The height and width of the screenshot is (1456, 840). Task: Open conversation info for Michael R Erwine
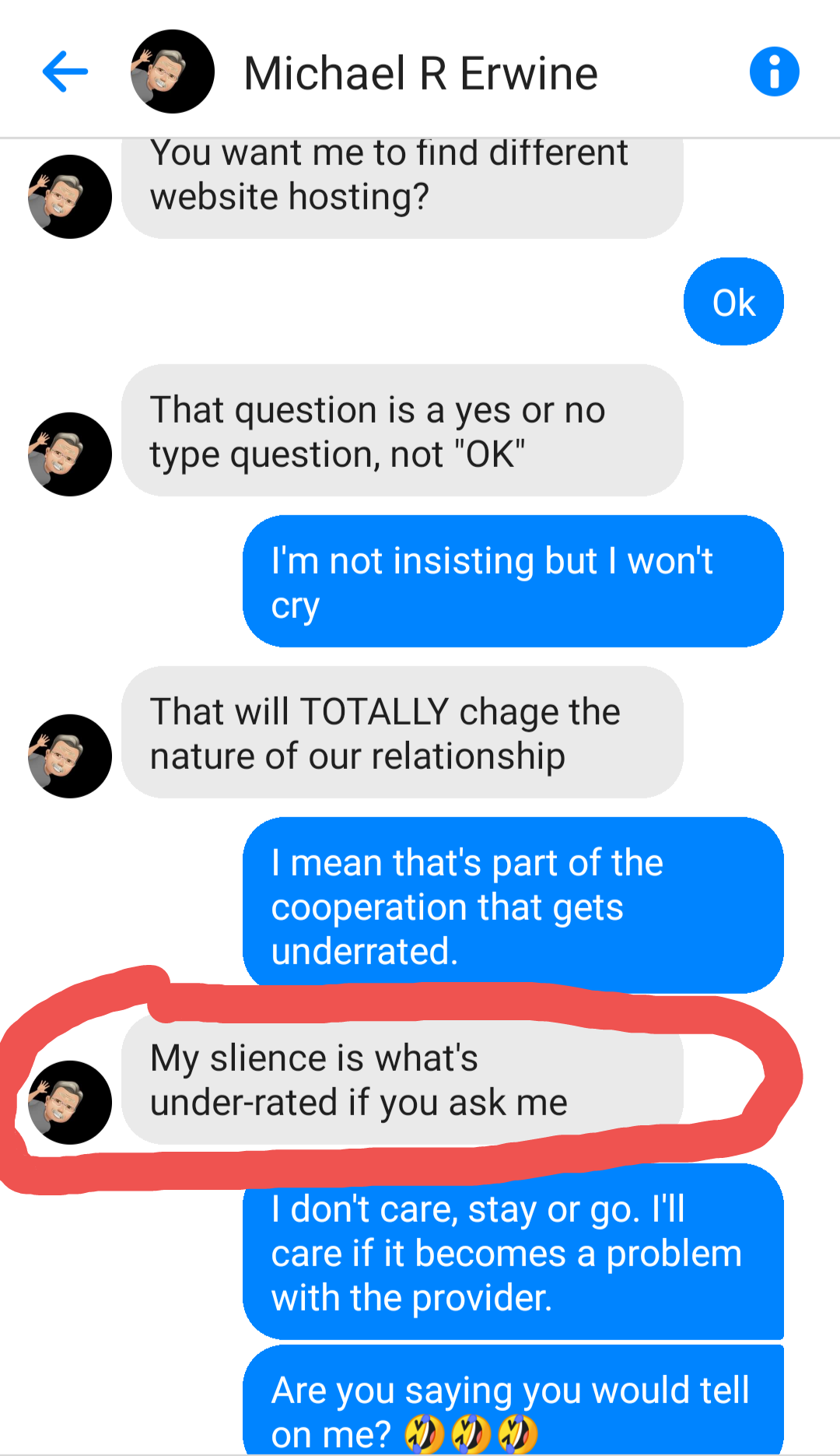point(774,72)
